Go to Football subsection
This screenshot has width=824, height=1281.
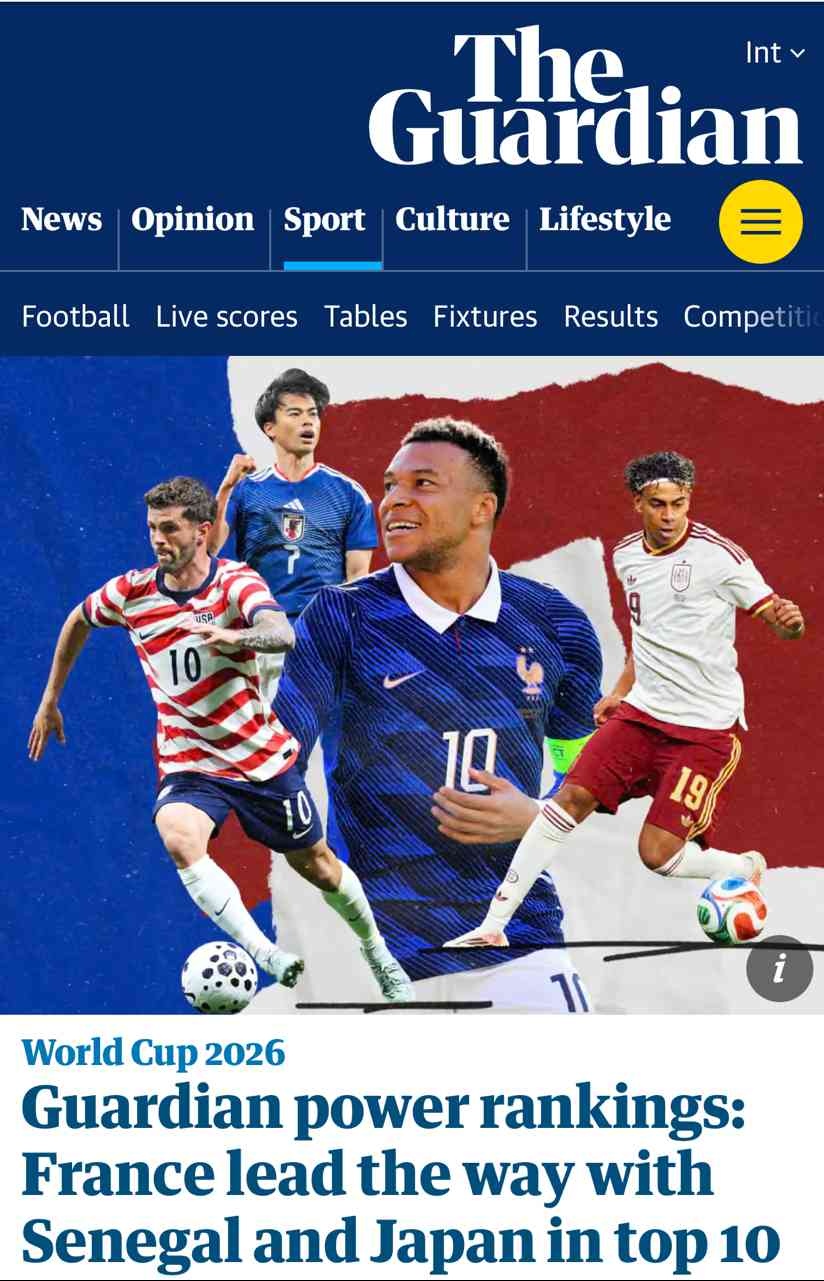point(76,317)
